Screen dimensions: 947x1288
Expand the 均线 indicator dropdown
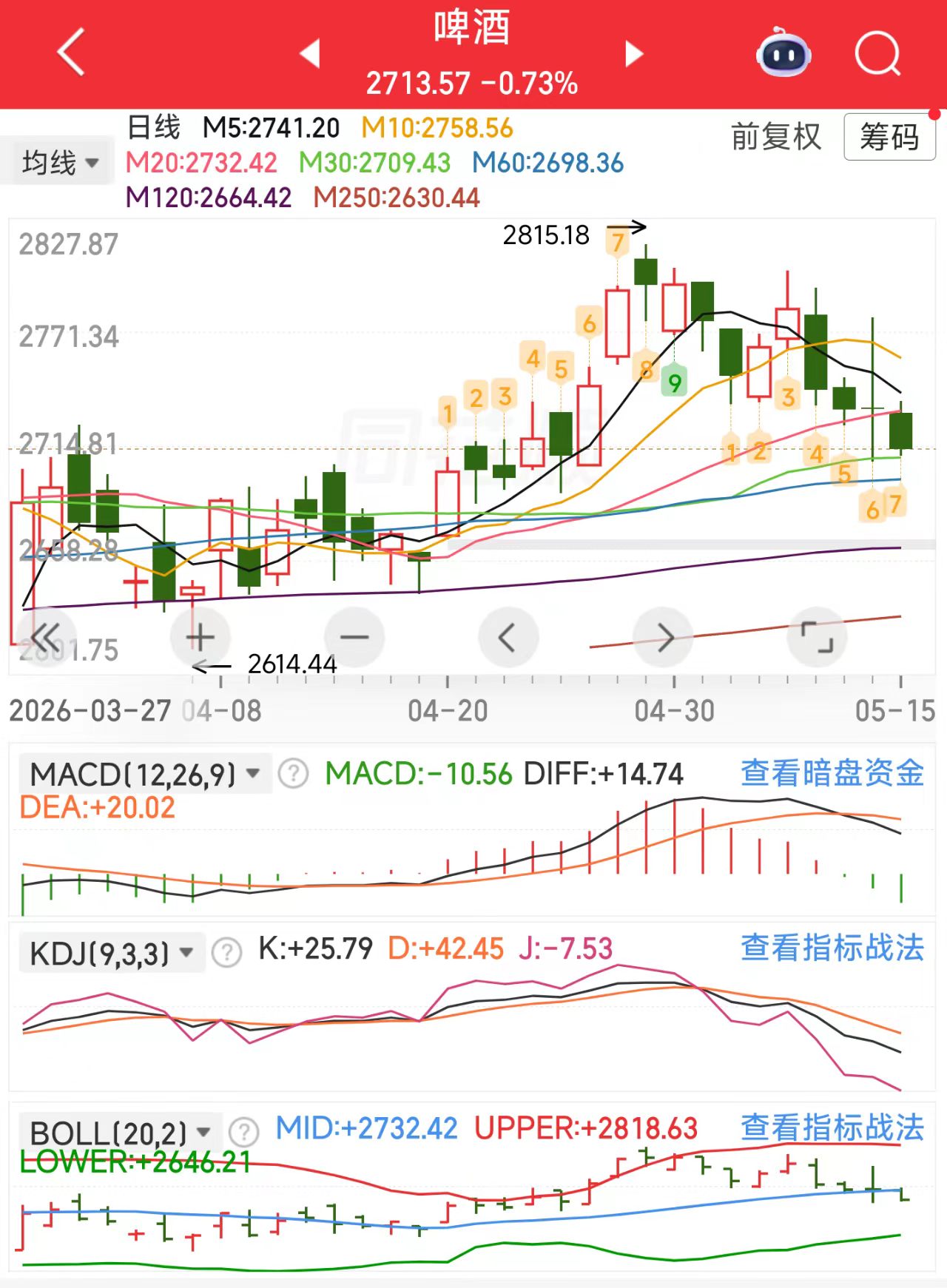coord(58,162)
